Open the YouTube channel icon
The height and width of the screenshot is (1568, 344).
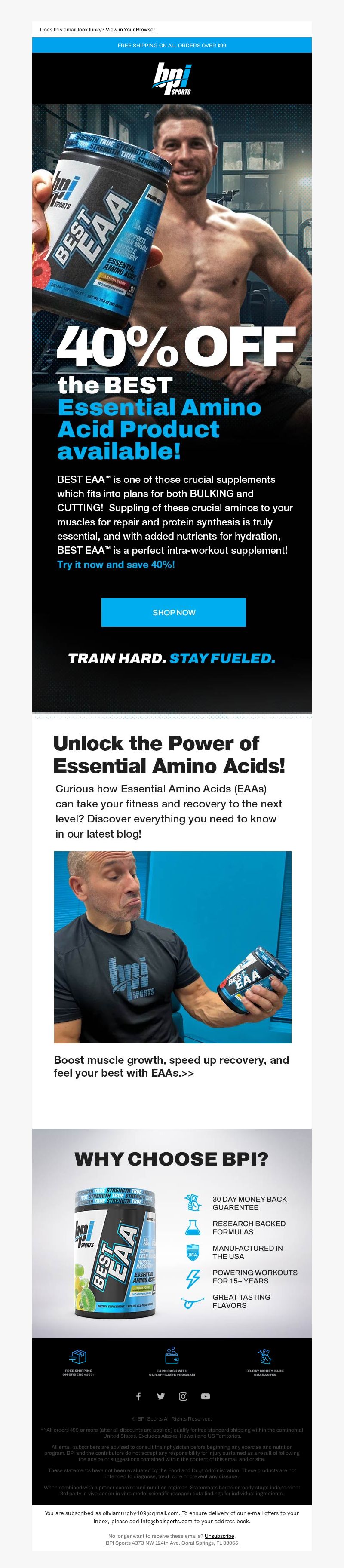(206, 1396)
